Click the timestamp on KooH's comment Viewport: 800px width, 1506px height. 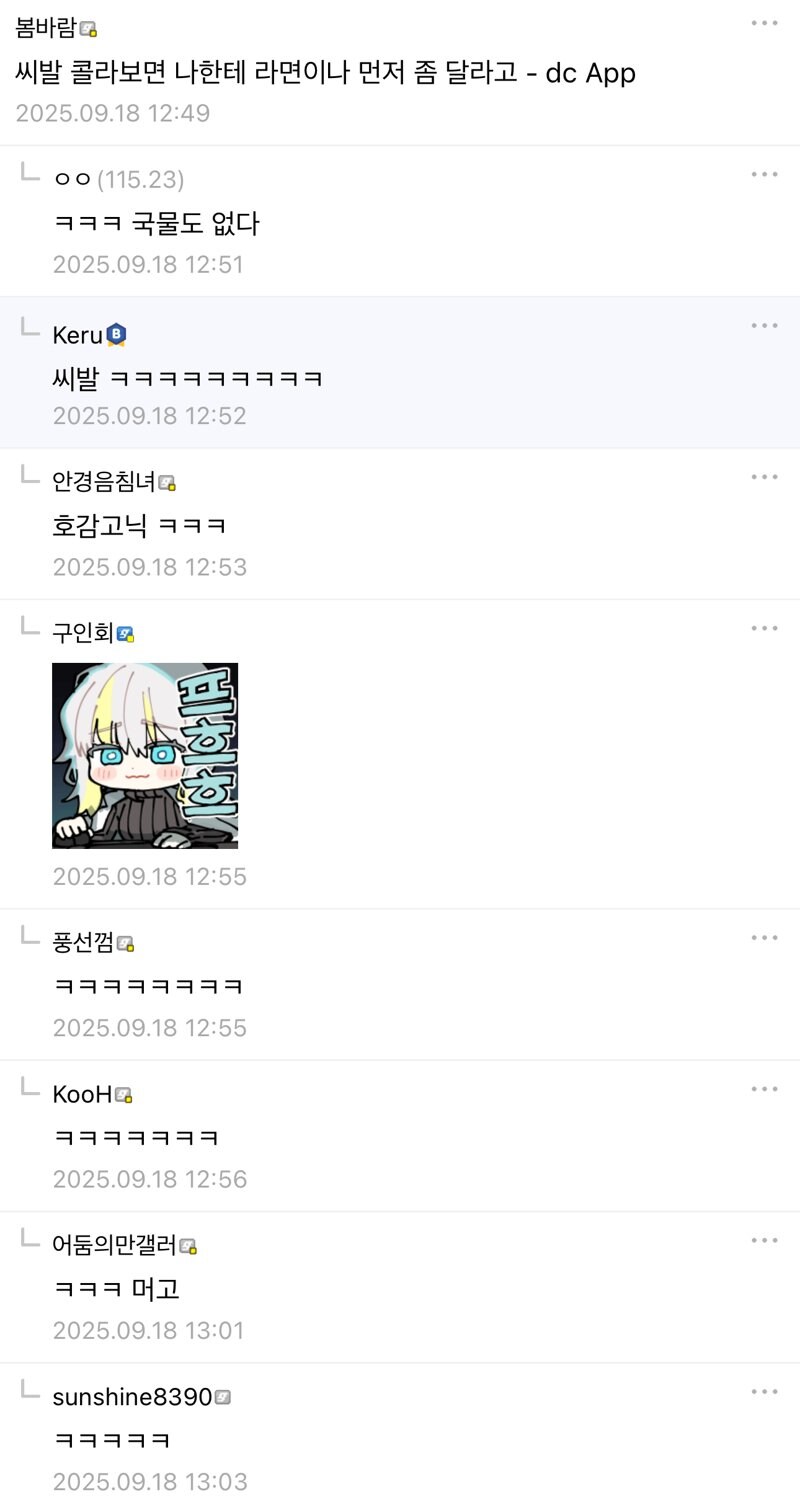tap(150, 1178)
